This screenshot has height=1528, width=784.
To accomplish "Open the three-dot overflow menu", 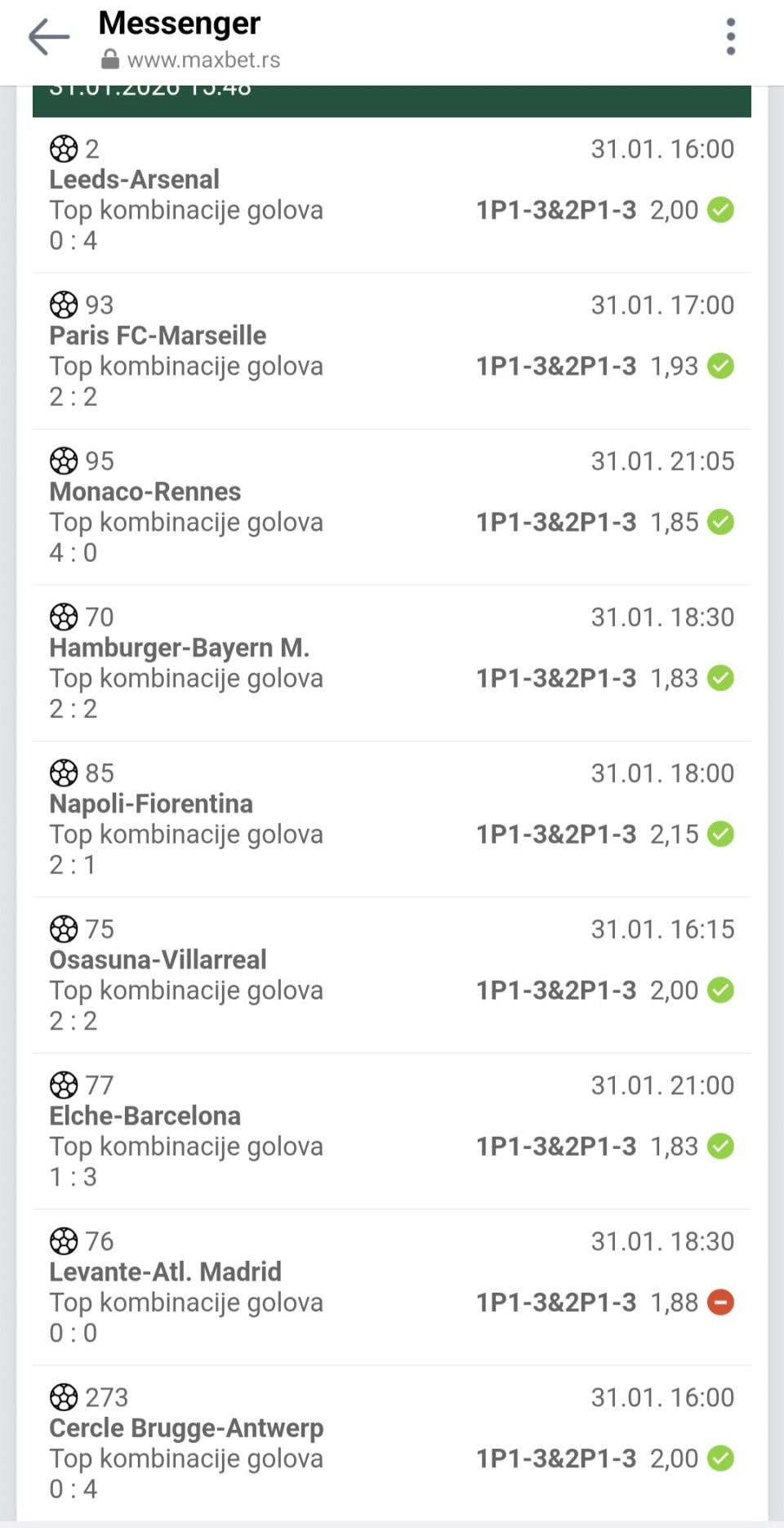I will (730, 38).
